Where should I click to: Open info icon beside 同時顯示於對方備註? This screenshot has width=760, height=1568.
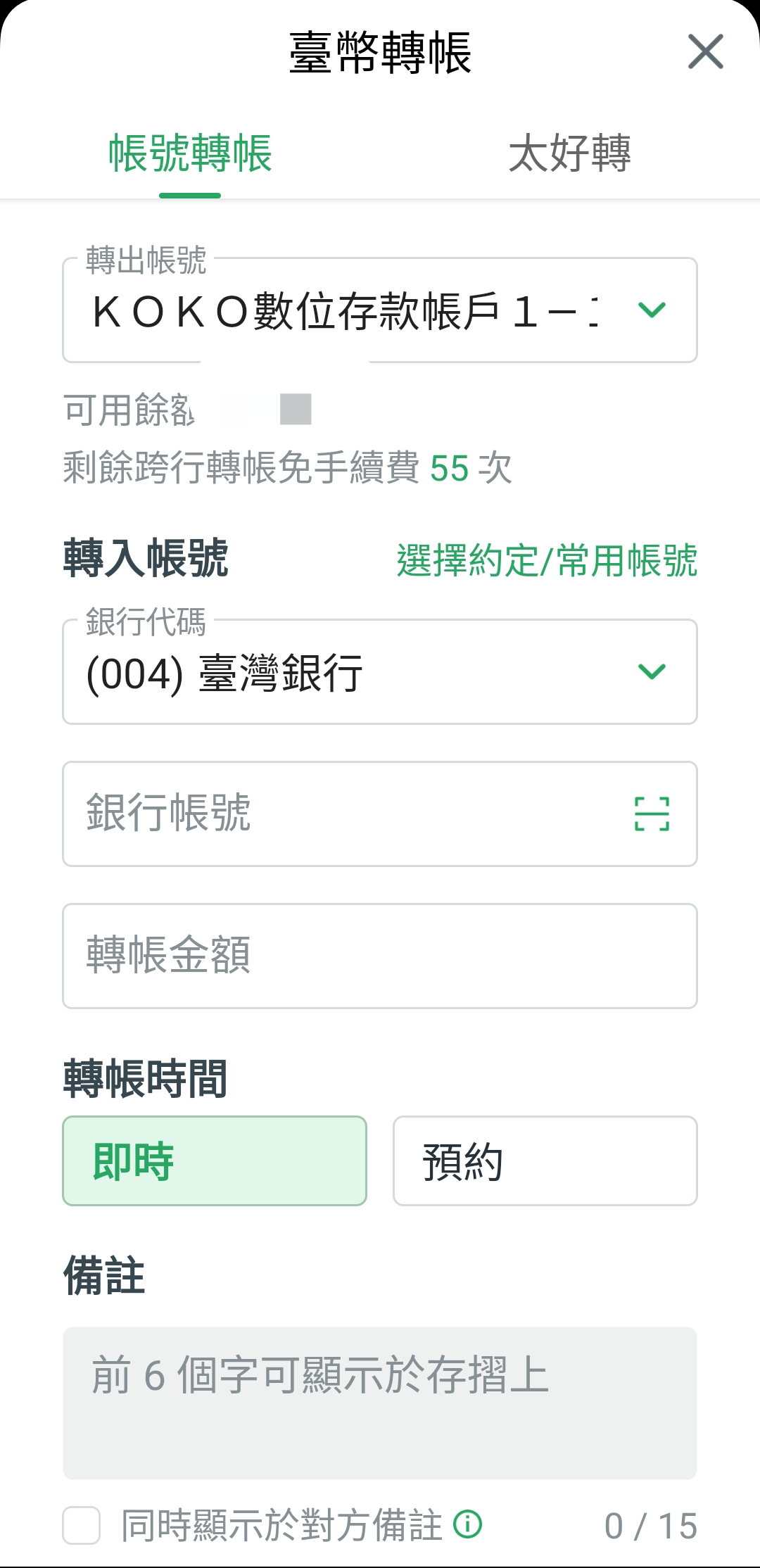(x=467, y=1525)
